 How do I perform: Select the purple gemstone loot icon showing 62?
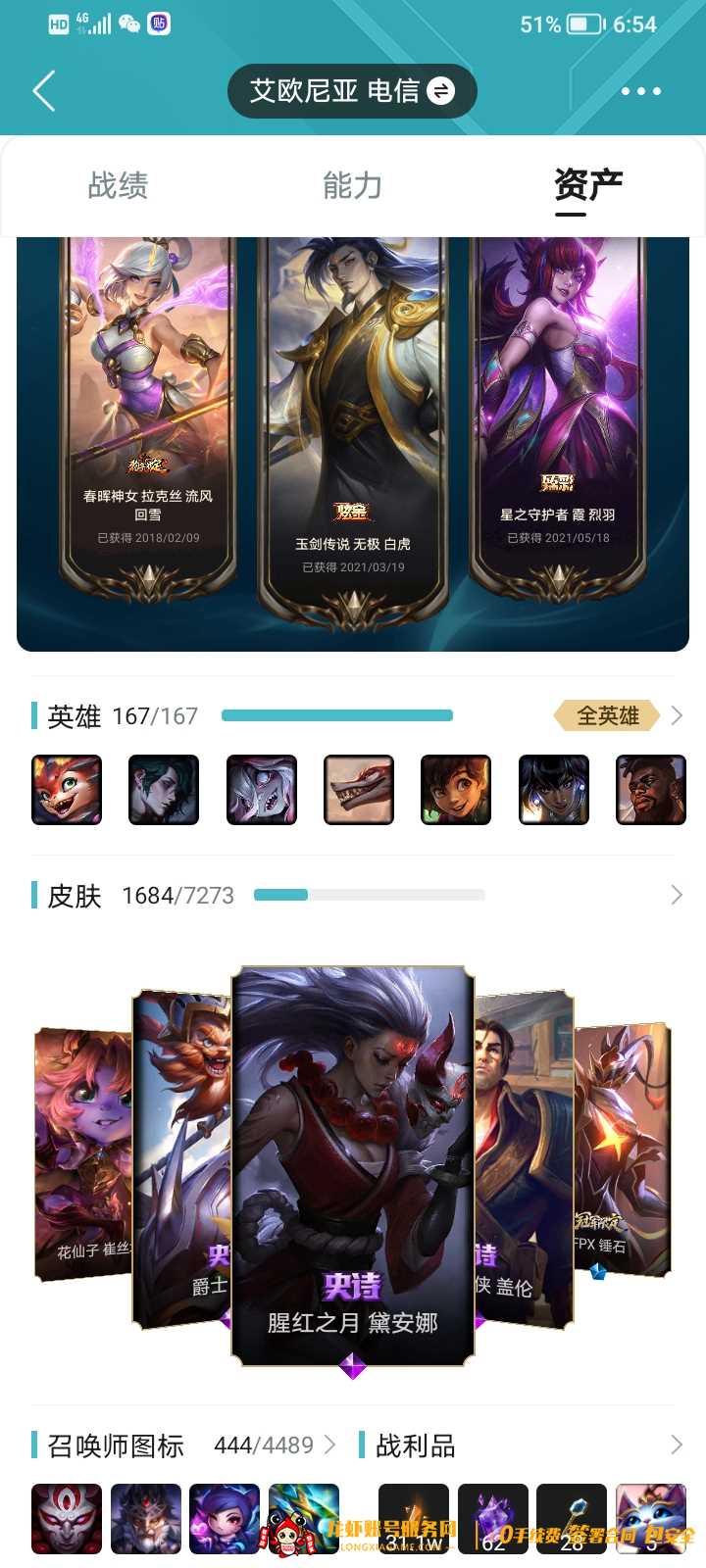tap(493, 1517)
